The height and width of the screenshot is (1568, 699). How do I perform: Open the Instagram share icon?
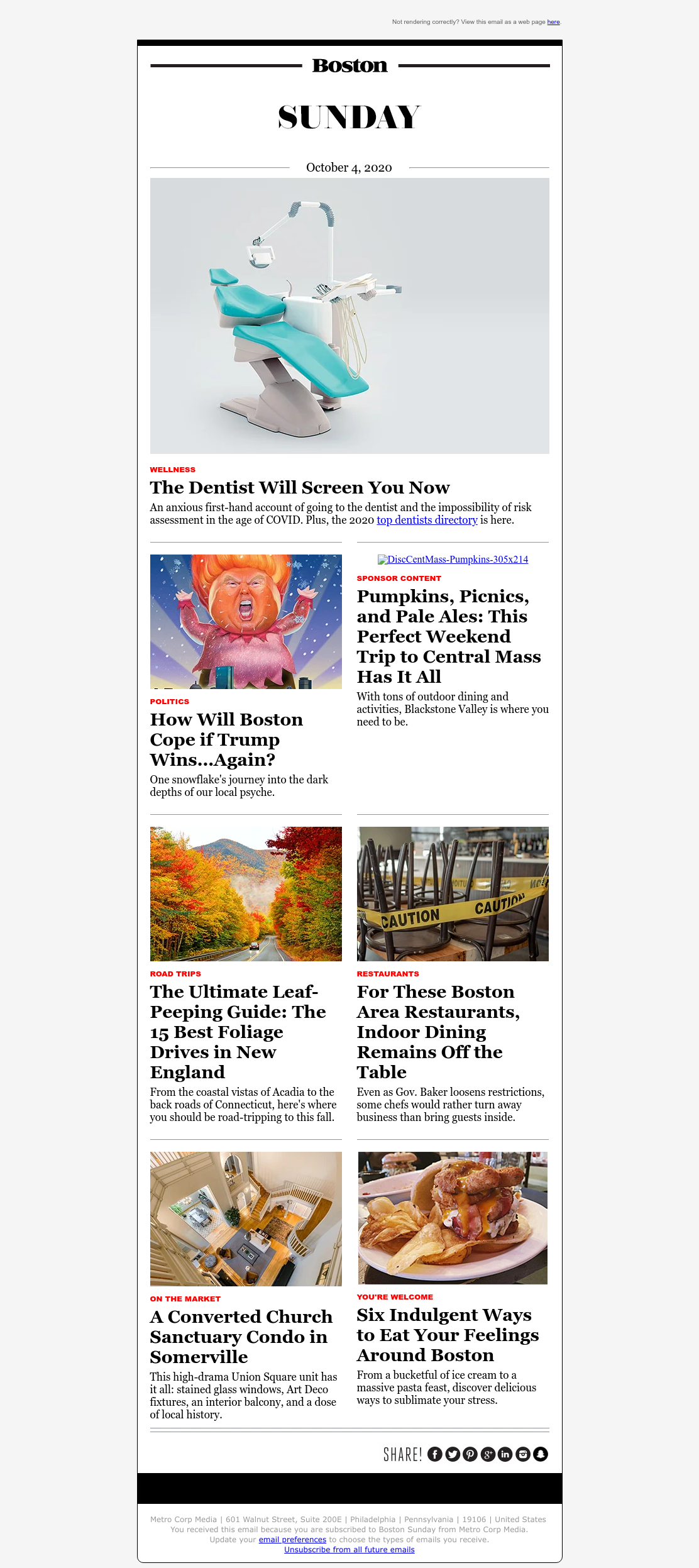(x=523, y=1454)
